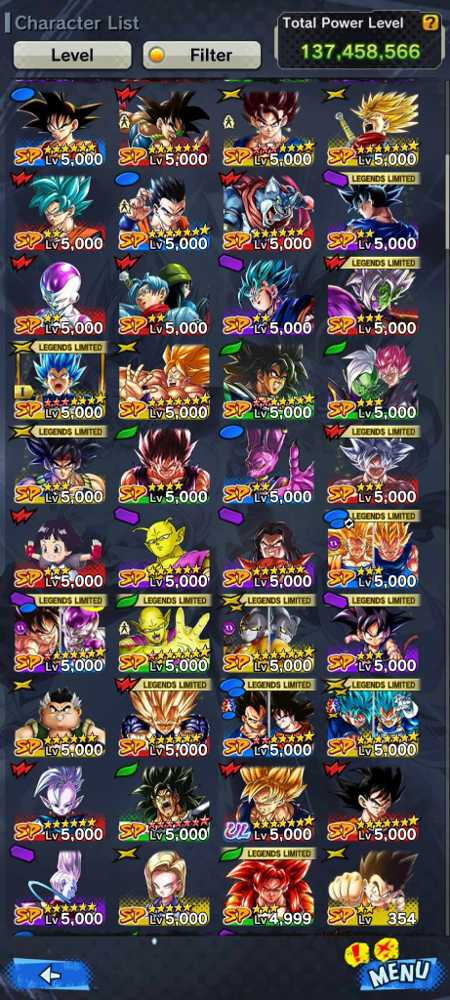This screenshot has height=1000, width=450.
Task: Open the Filter options
Action: [201, 55]
